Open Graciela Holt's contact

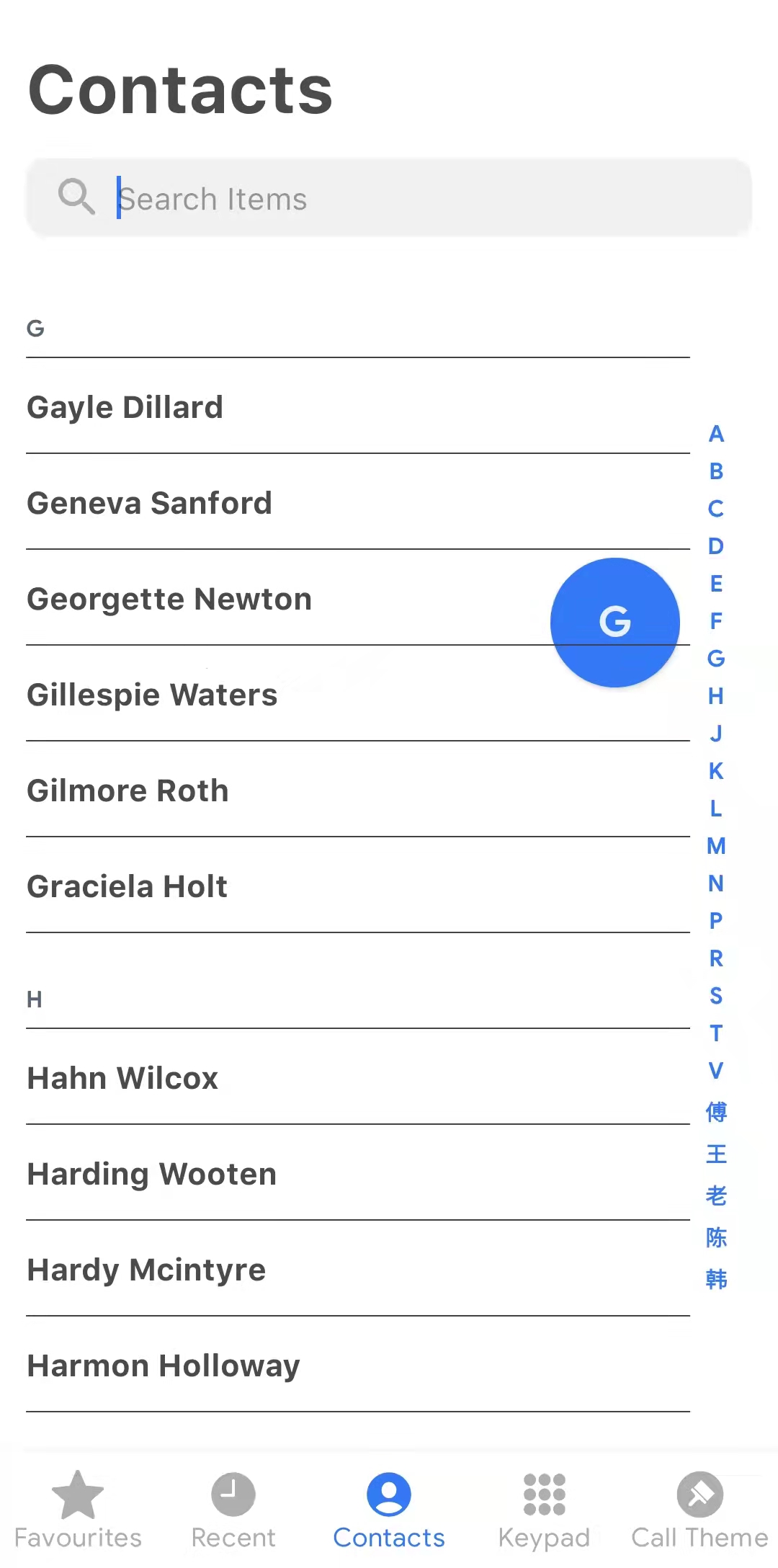[358, 886]
